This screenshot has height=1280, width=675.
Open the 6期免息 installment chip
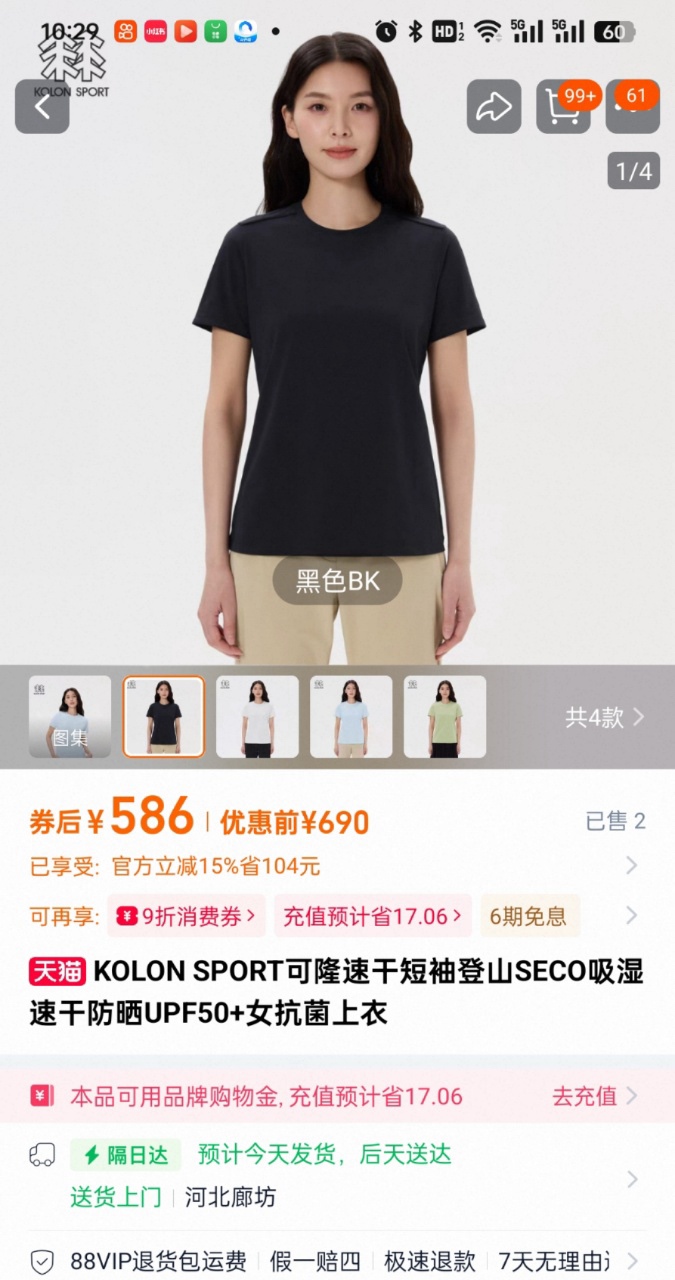click(x=529, y=915)
